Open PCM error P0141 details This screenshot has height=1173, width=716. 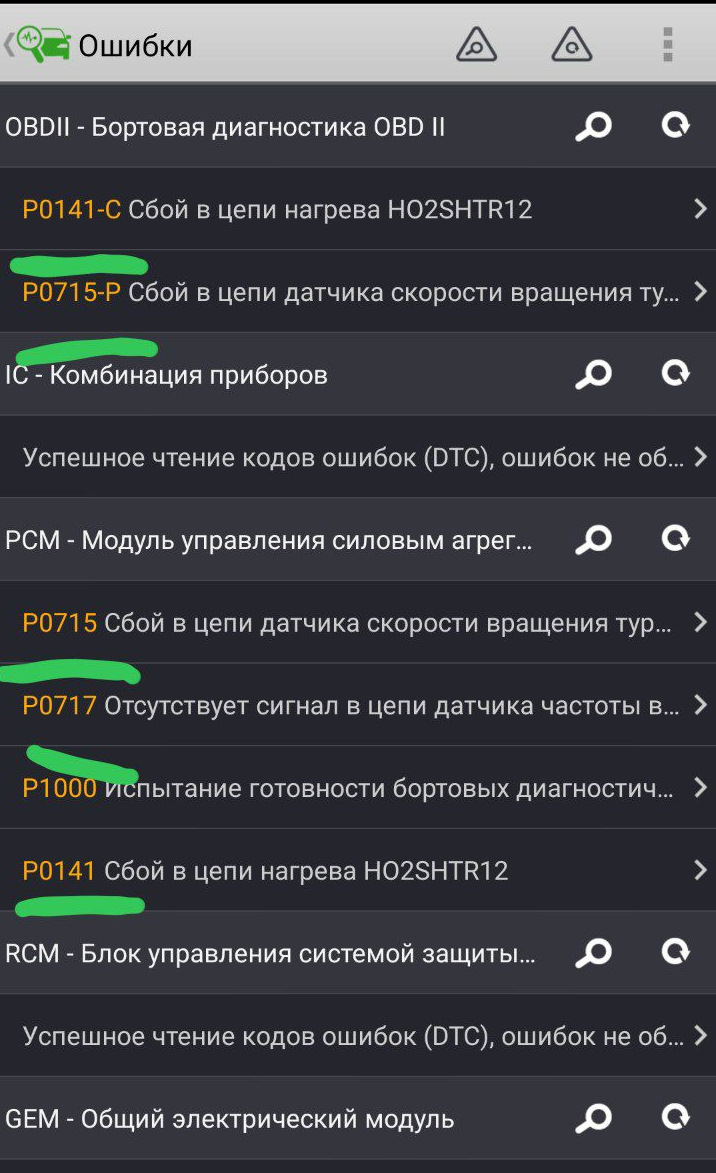point(357,871)
